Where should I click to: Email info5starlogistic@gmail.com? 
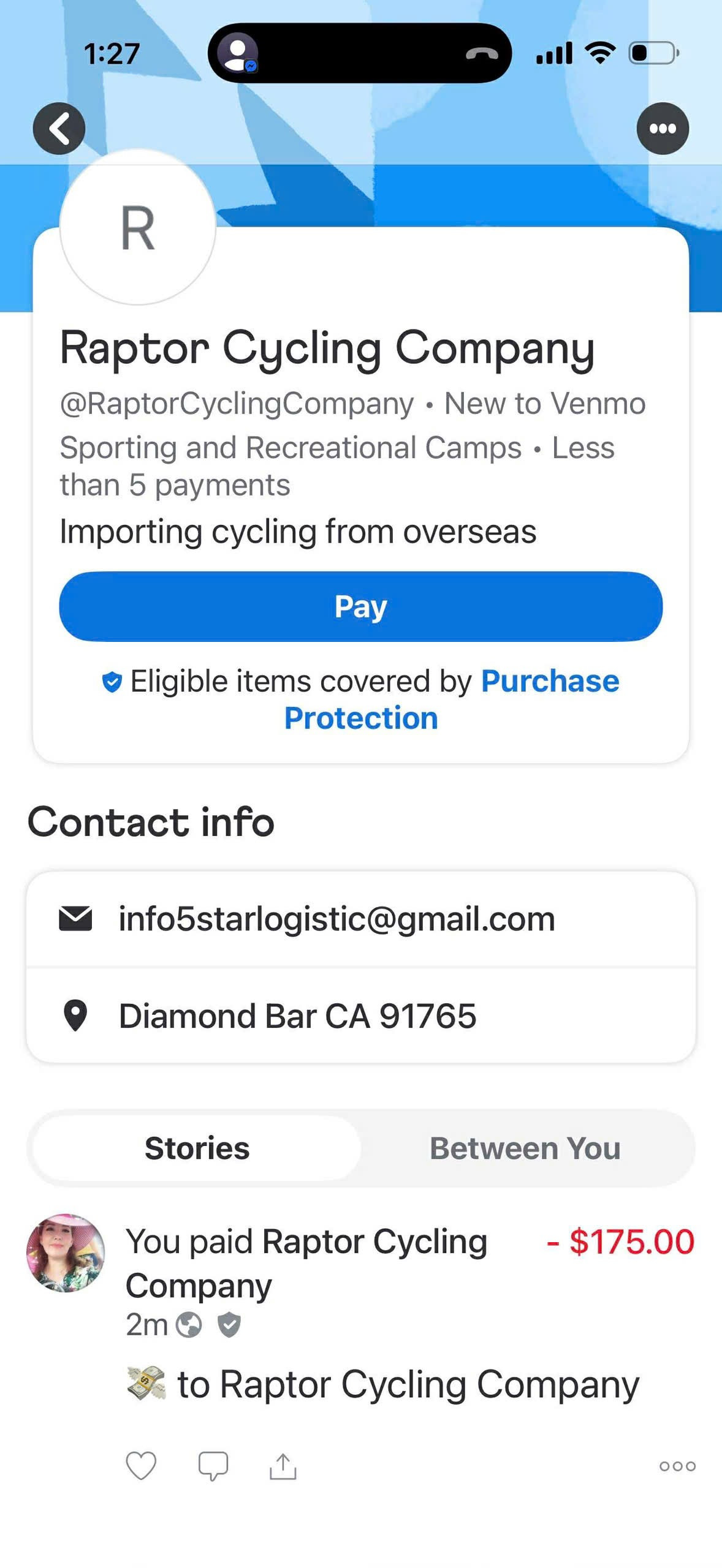336,919
